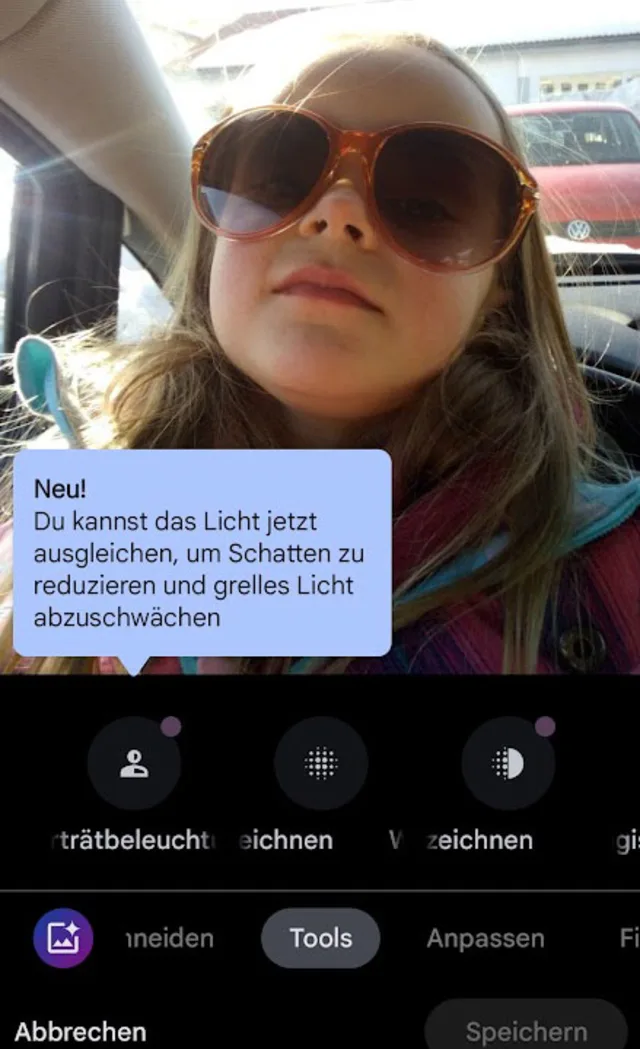The height and width of the screenshot is (1049, 640).
Task: Select the Tools tab
Action: 321,938
